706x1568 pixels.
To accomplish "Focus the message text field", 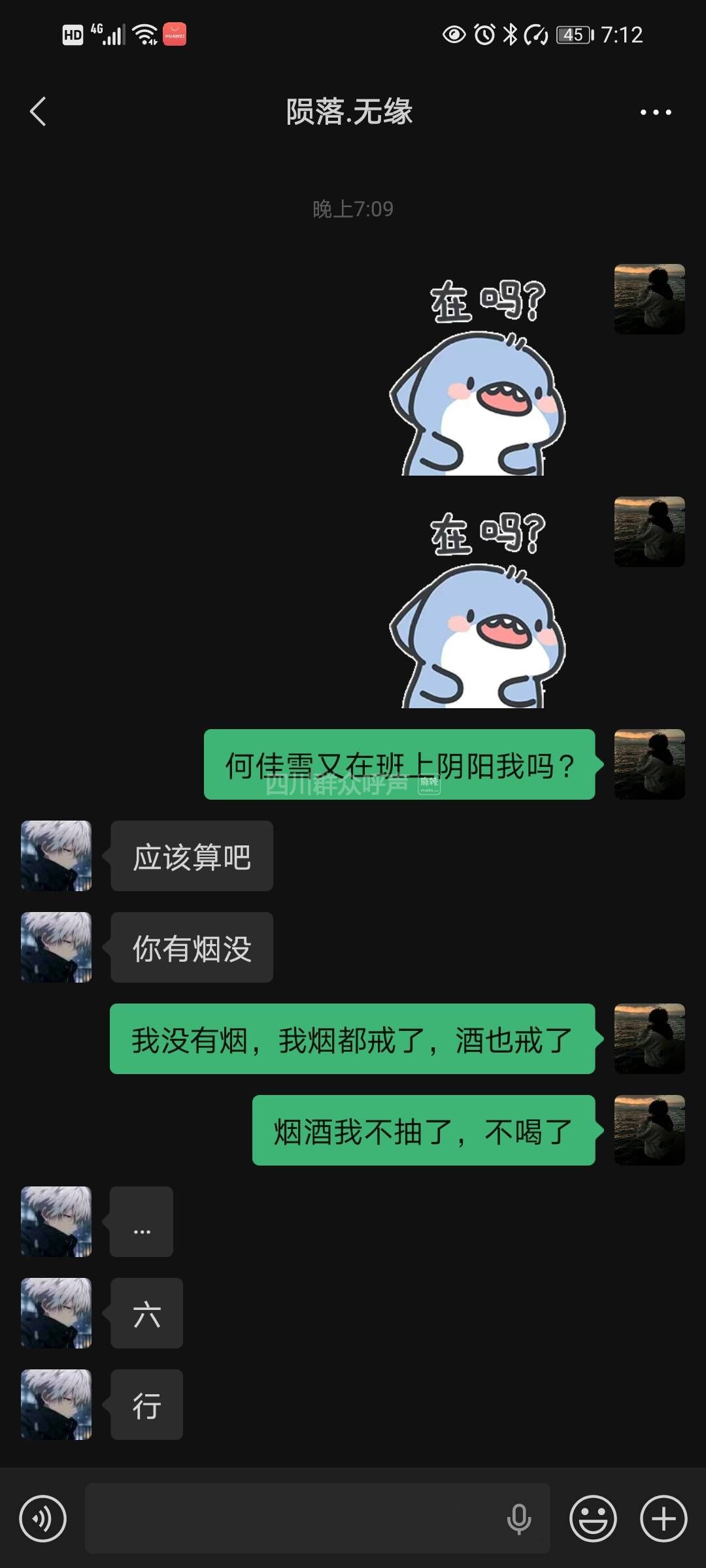I will pyautogui.click(x=294, y=1518).
